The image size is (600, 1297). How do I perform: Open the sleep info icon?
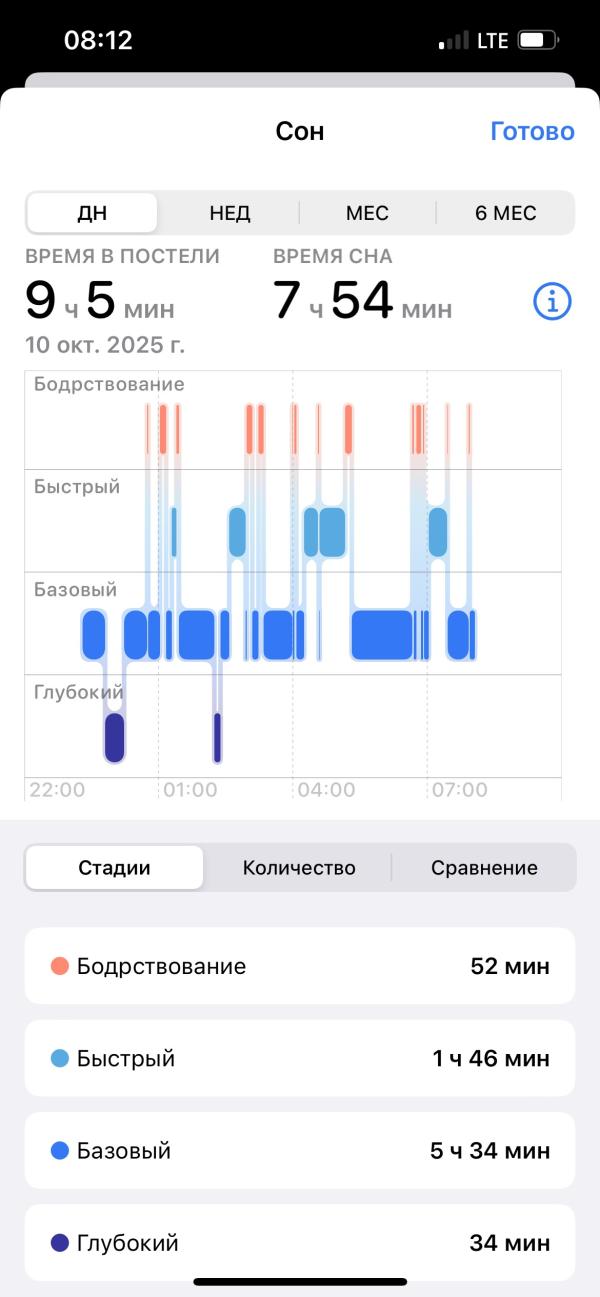(552, 301)
